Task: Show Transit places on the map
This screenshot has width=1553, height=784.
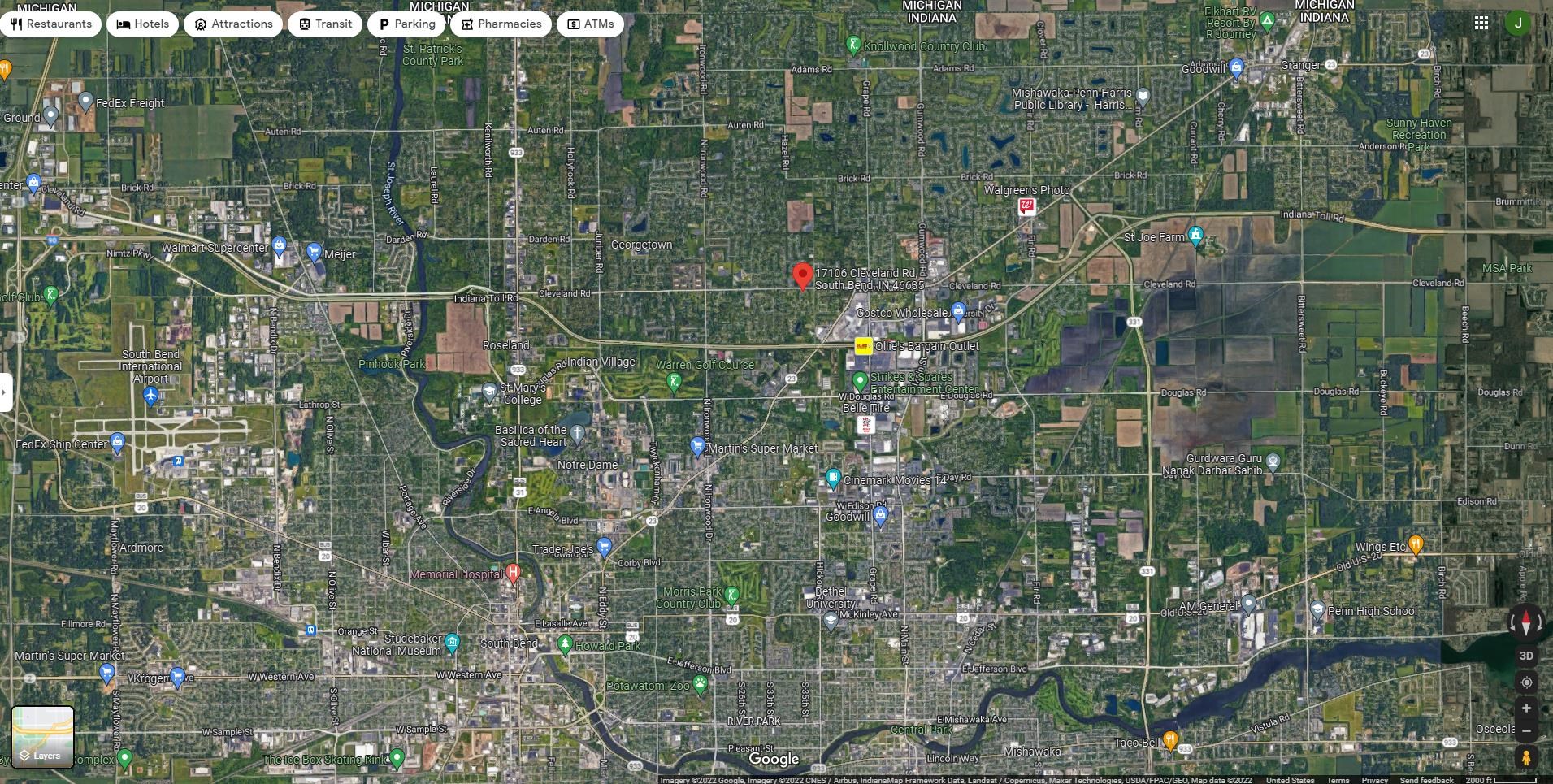Action: 325,24
